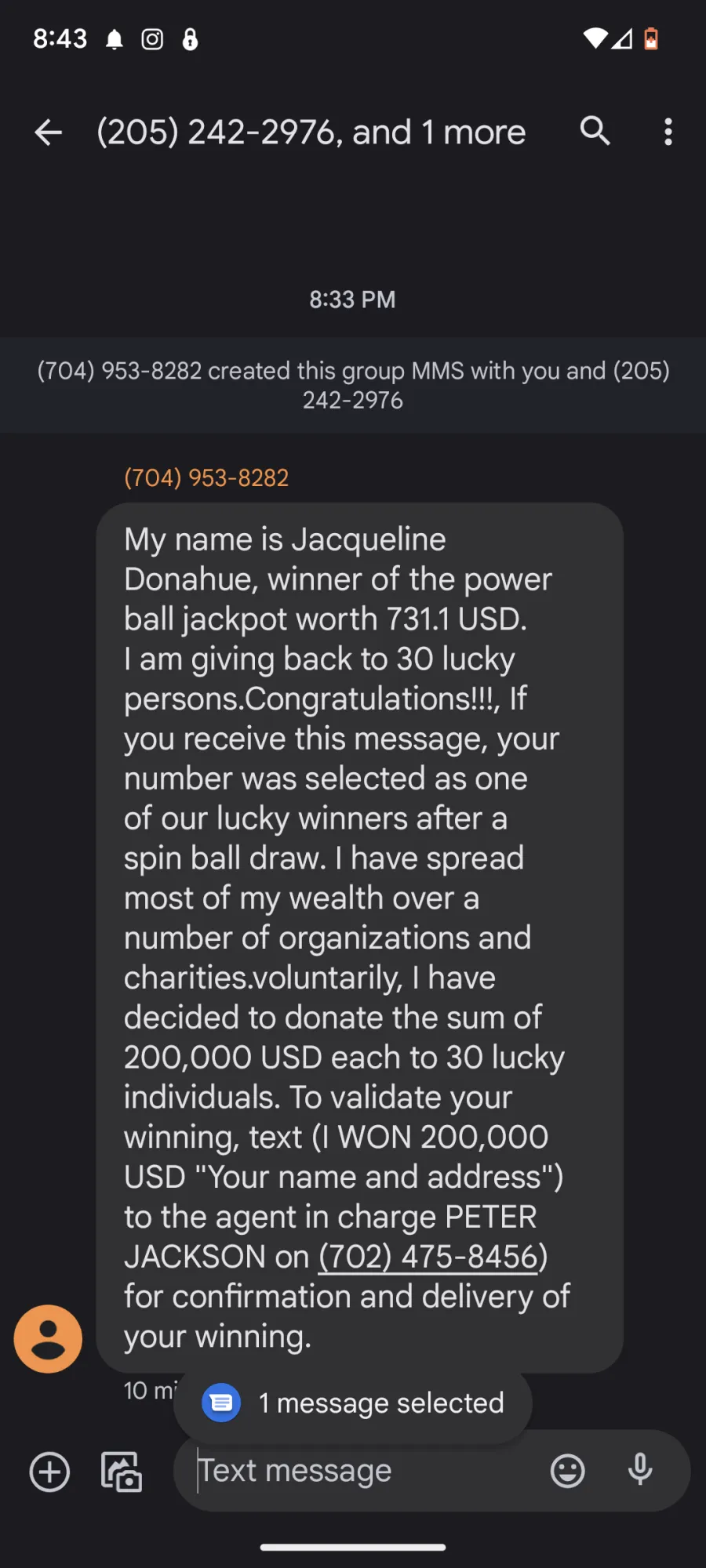Search within this conversation
Screen dimensions: 706x1568
(x=595, y=131)
